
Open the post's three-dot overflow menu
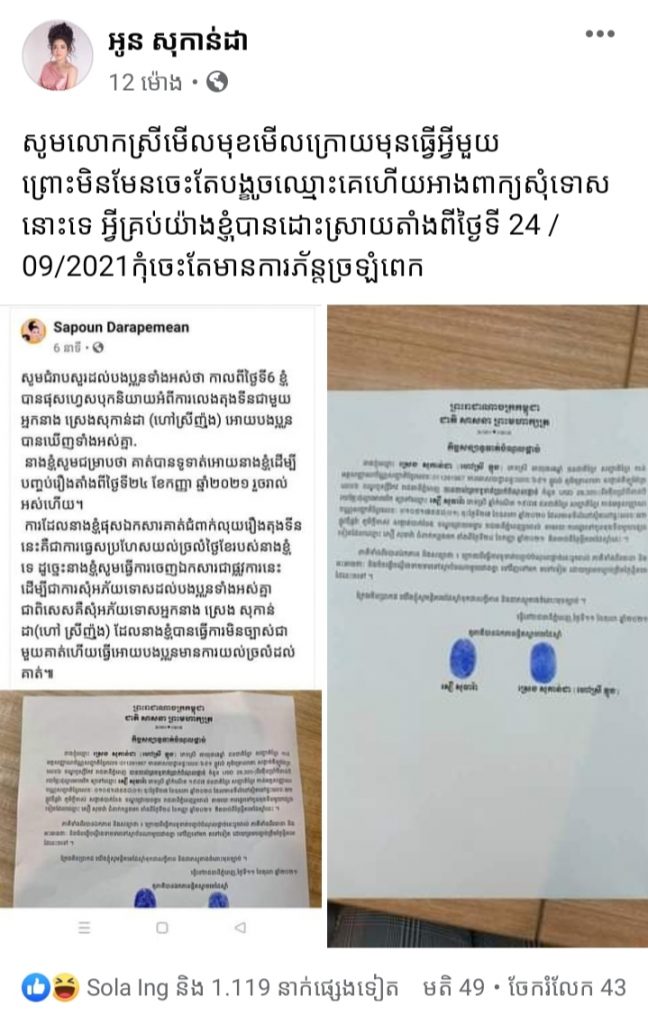(x=600, y=34)
